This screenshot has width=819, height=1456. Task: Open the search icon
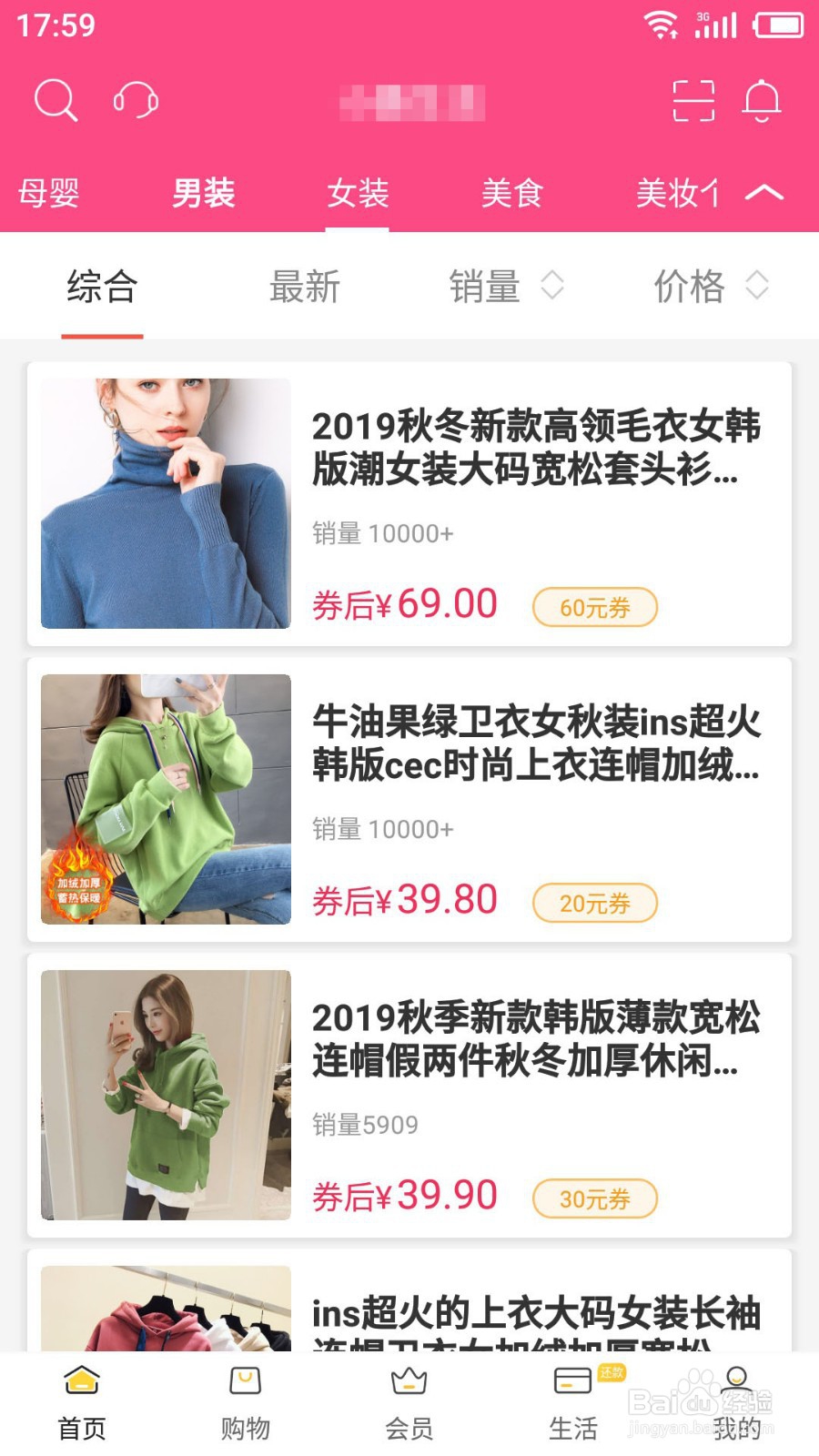pos(55,100)
